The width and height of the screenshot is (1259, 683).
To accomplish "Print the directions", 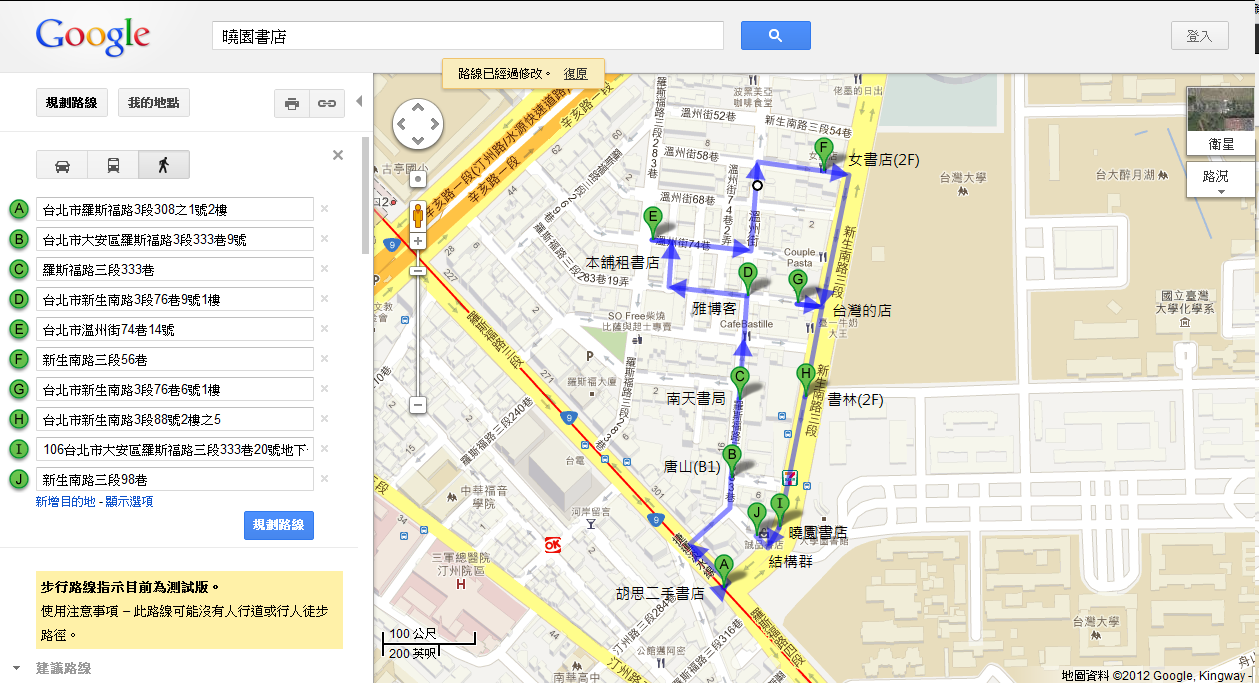I will 292,103.
